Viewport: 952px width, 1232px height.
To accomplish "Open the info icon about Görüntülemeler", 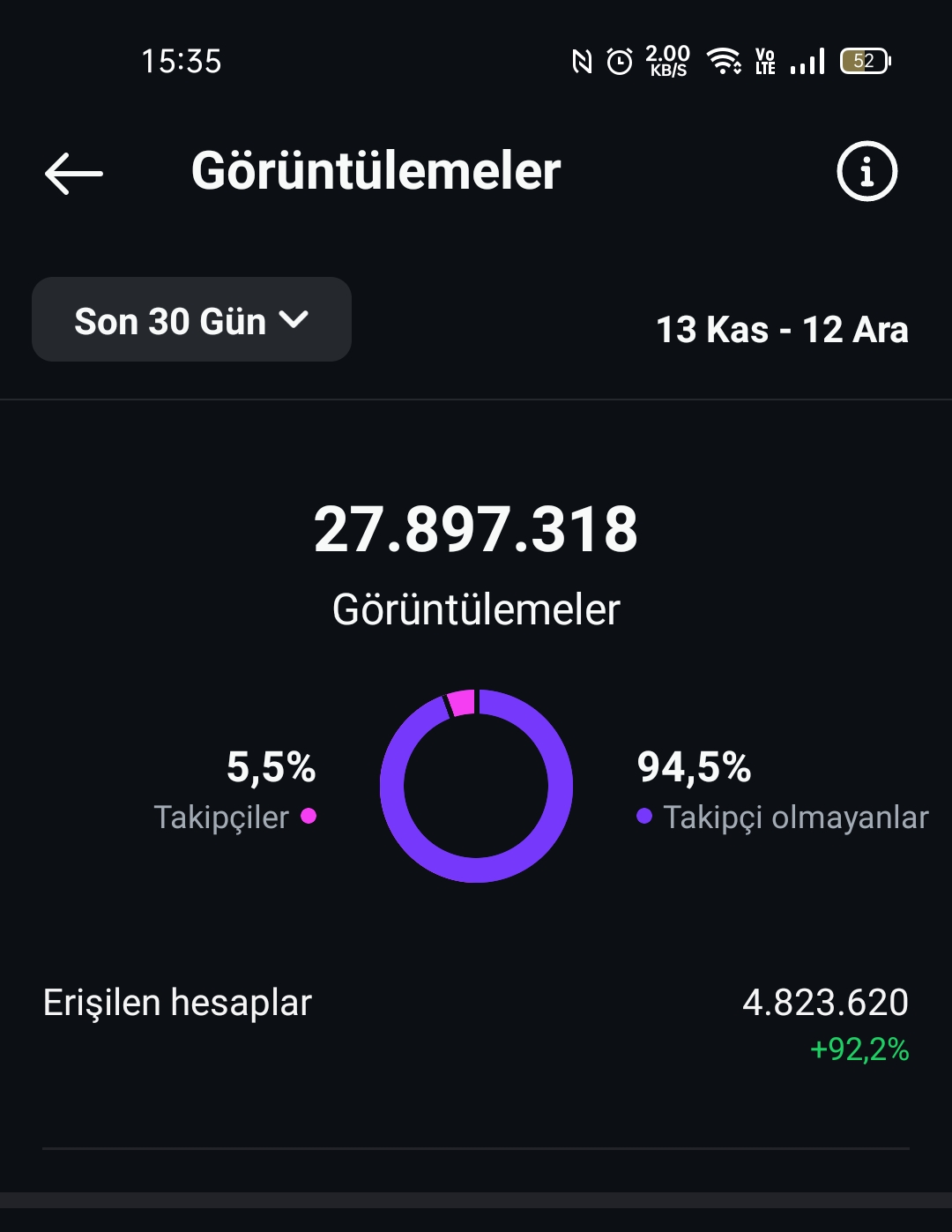I will click(x=866, y=171).
